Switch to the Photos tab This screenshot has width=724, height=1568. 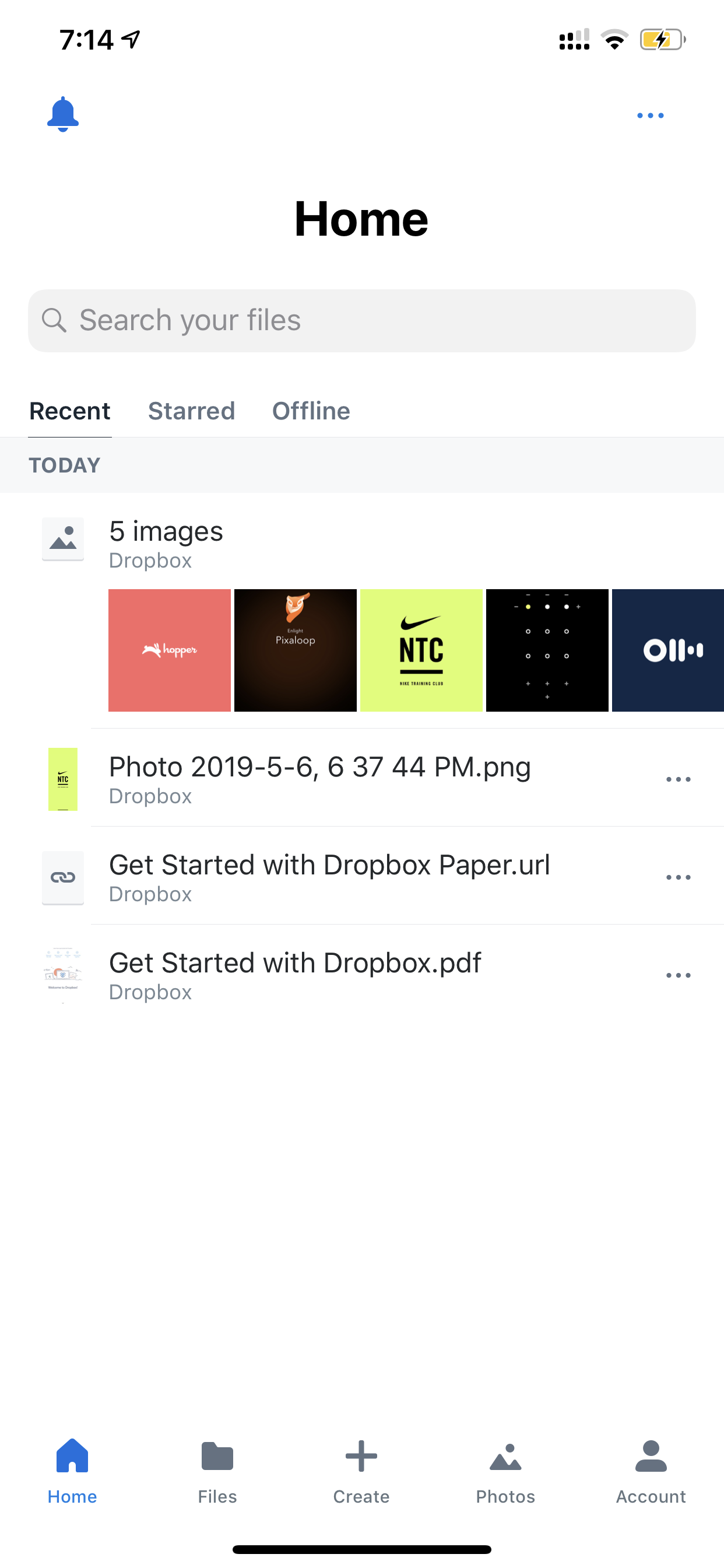pos(505,1471)
